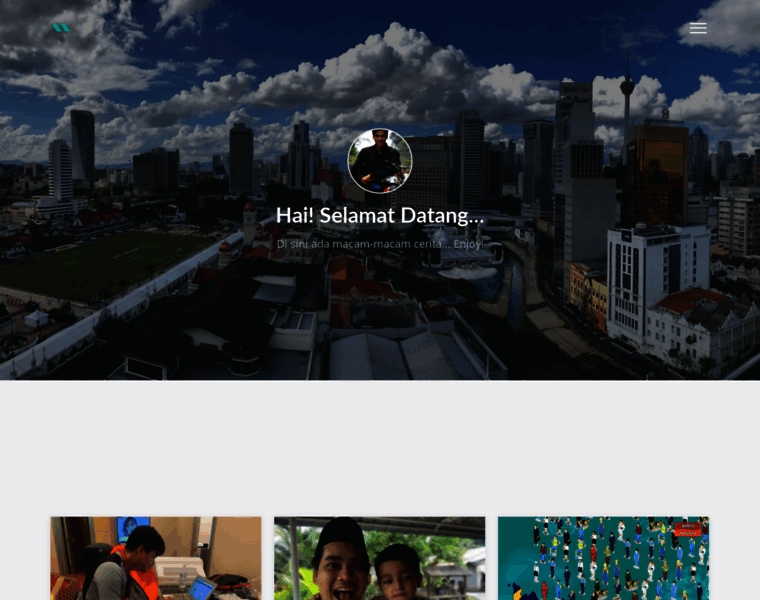Open the post with colorful crowd illustration

(603, 558)
